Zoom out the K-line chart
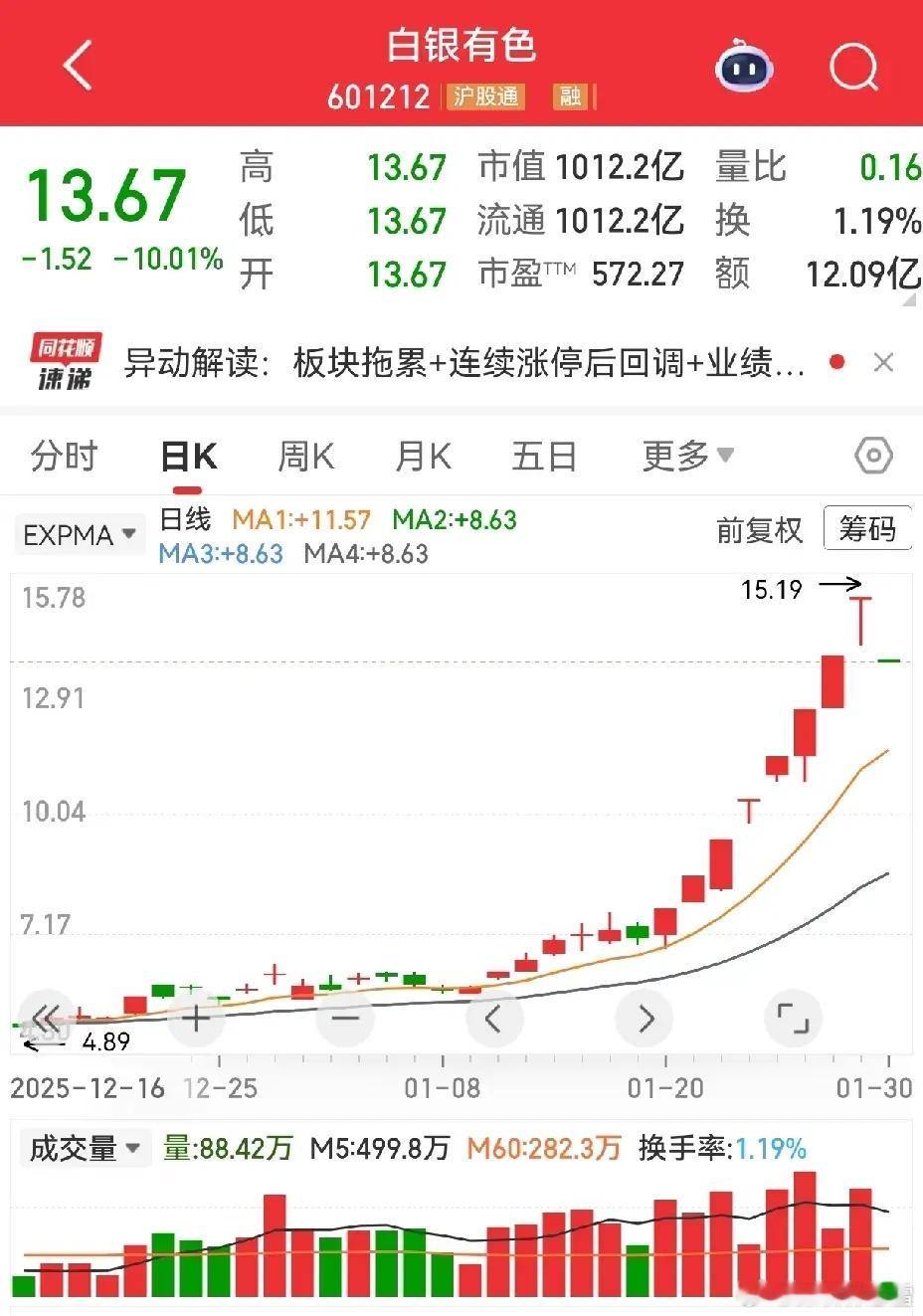Viewport: 923px width, 1316px height. pos(344,1019)
